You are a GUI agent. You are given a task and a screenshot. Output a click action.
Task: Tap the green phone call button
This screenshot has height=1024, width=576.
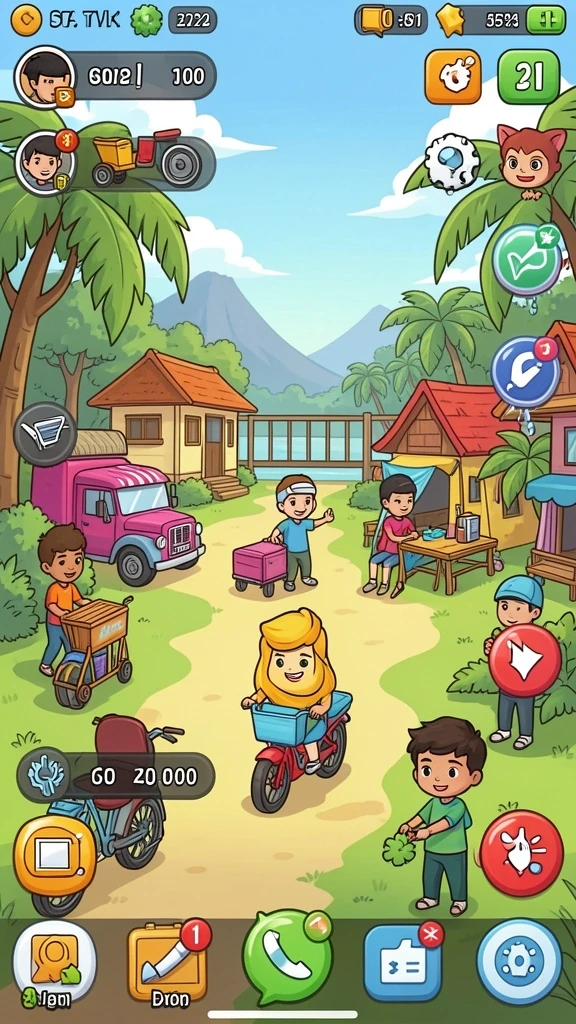click(287, 955)
